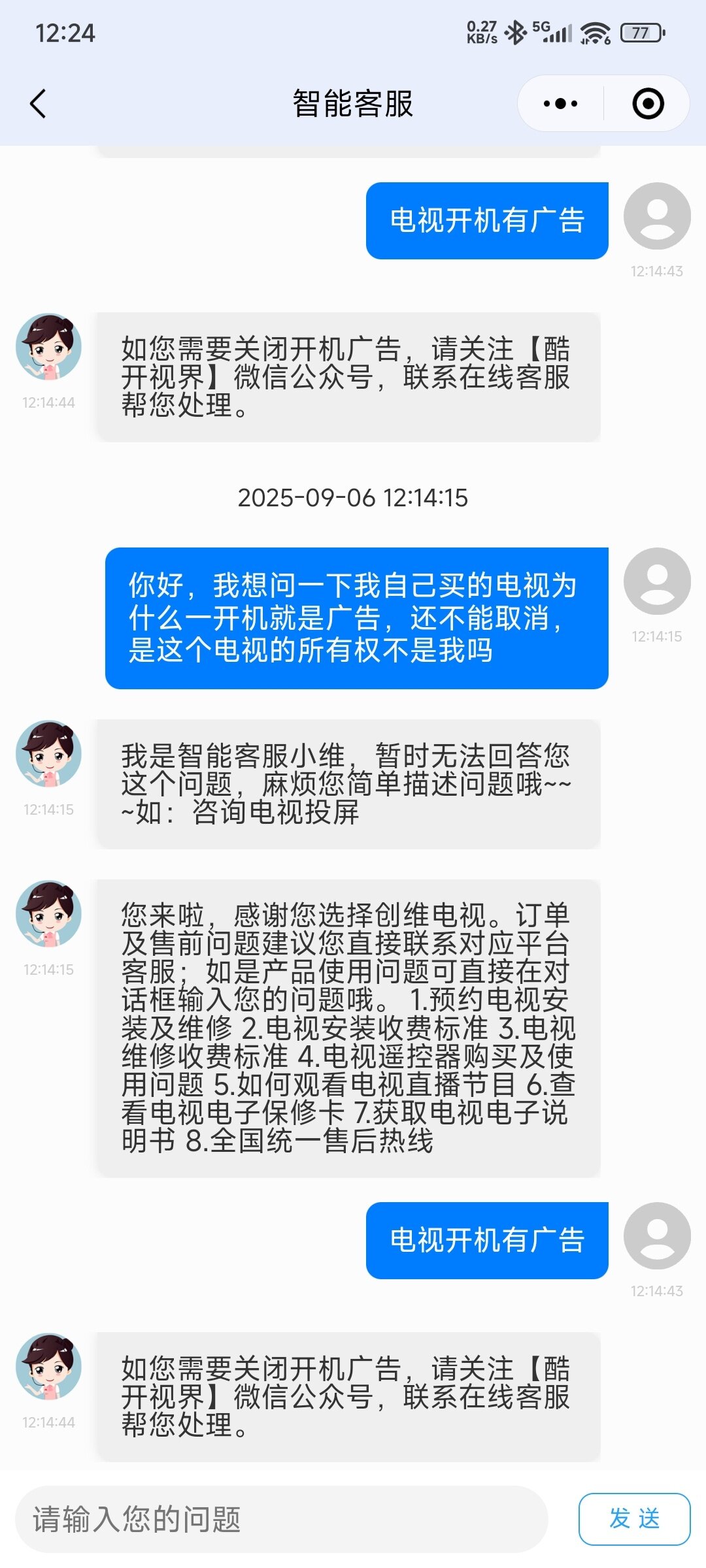
Task: Tap the 发送 button
Action: 633,1519
